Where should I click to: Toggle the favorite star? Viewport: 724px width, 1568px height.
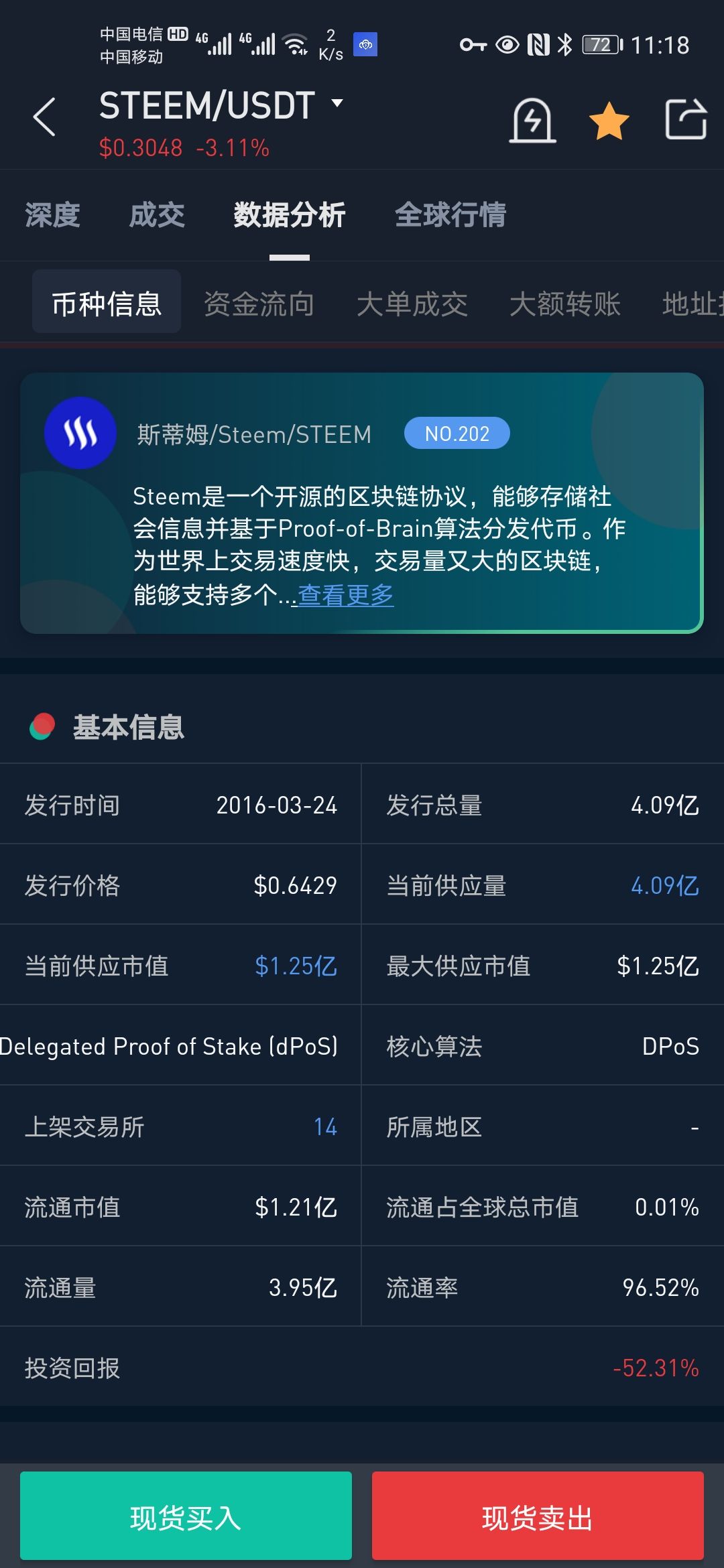(x=609, y=121)
